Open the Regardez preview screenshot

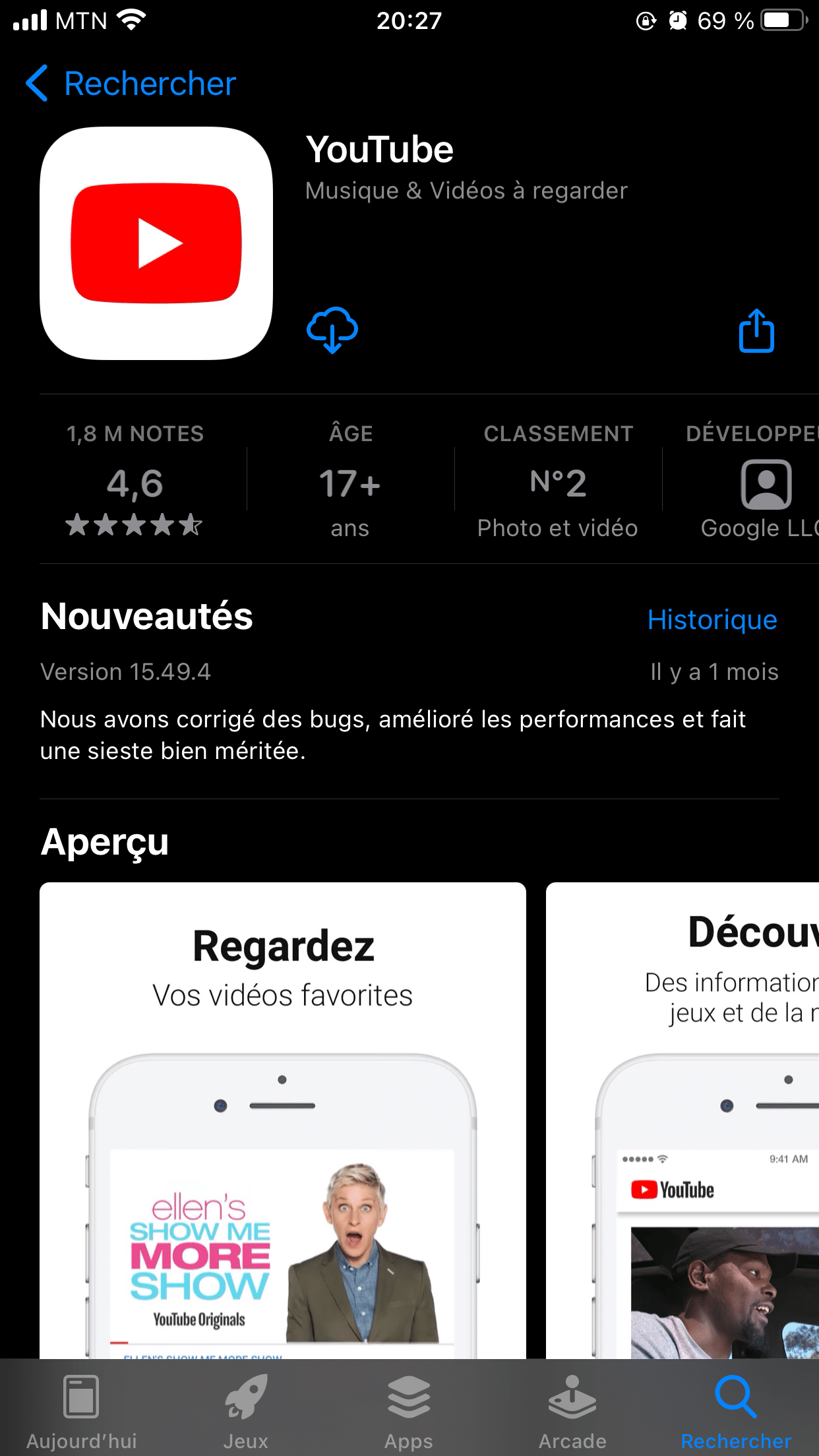283,1120
